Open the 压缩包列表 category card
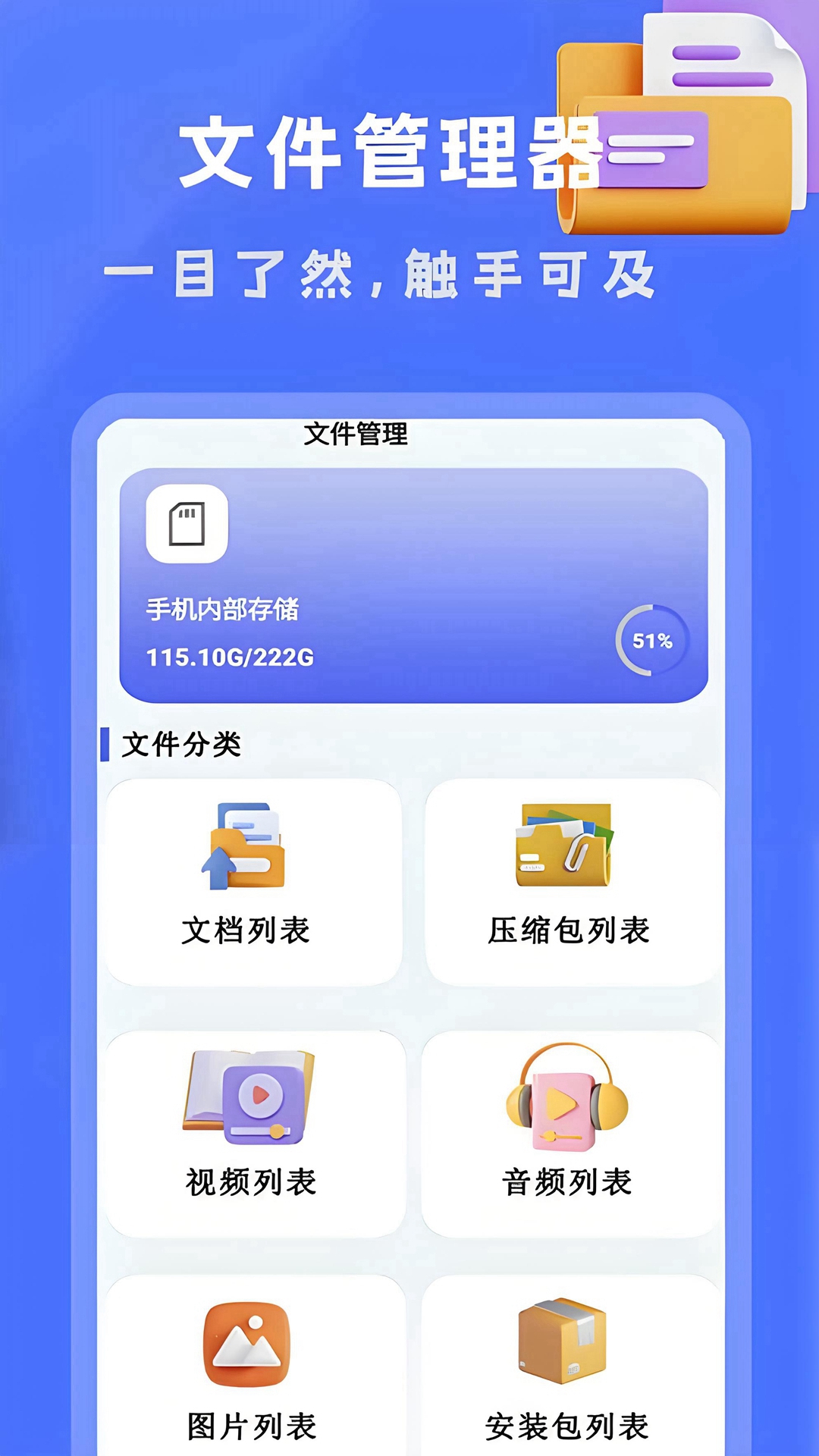Screen dimensions: 819x1456 [570, 880]
